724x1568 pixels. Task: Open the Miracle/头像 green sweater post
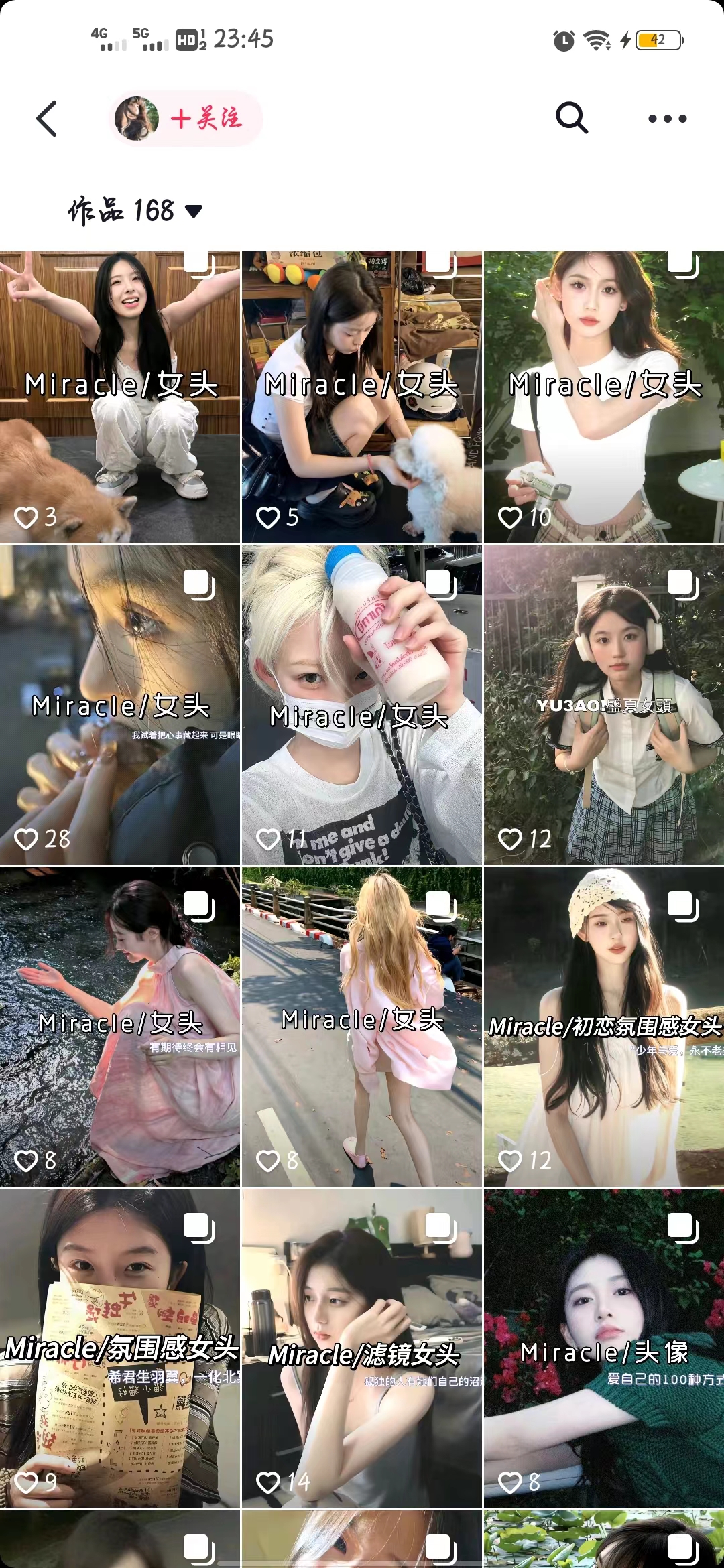(604, 1348)
